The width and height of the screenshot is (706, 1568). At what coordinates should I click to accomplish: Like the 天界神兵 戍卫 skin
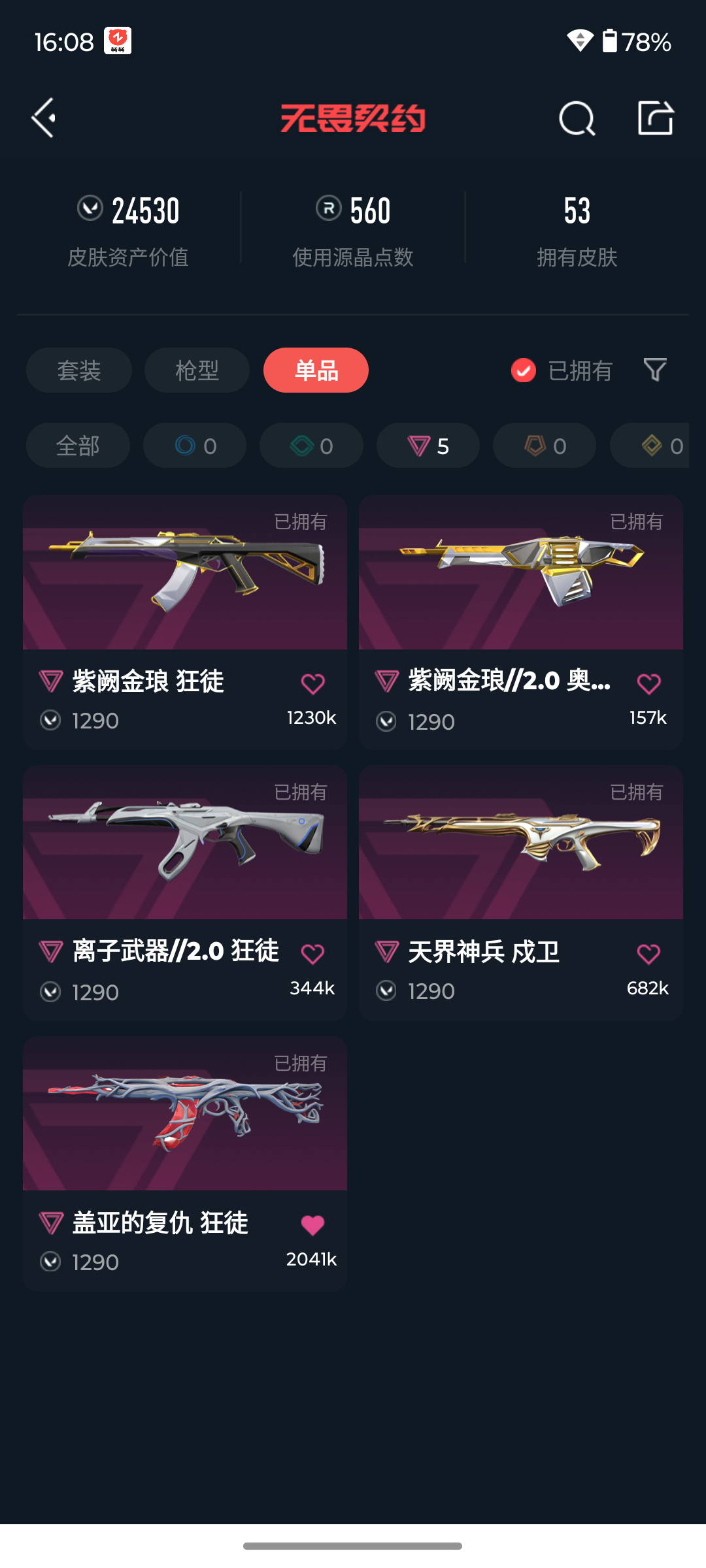[x=648, y=955]
